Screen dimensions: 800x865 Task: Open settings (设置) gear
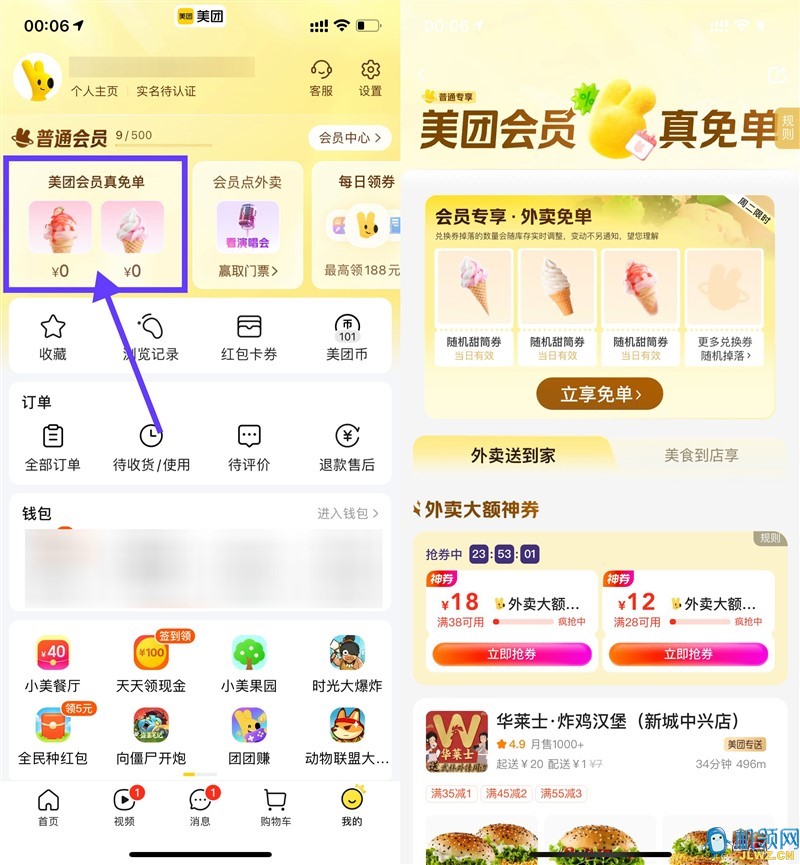coord(371,78)
